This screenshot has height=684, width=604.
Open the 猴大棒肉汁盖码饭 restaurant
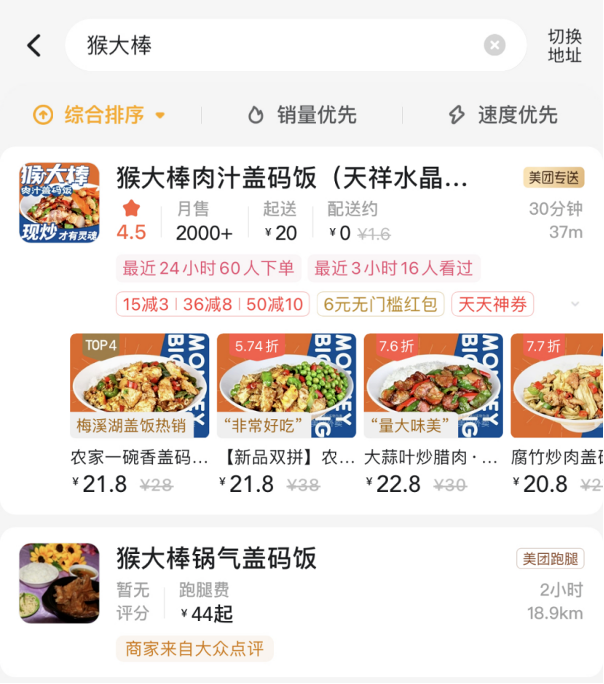292,179
